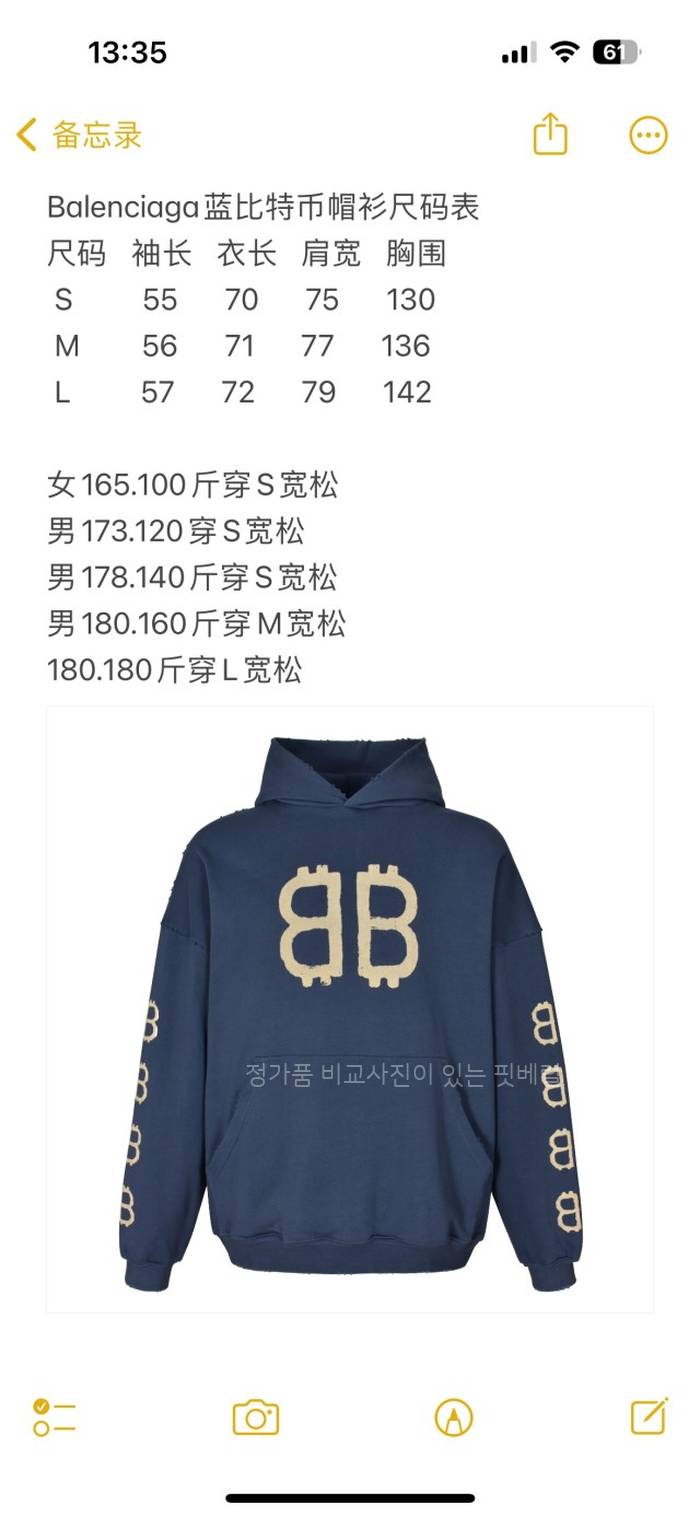
Task: Add a checklist to the note
Action: pyautogui.click(x=54, y=1417)
